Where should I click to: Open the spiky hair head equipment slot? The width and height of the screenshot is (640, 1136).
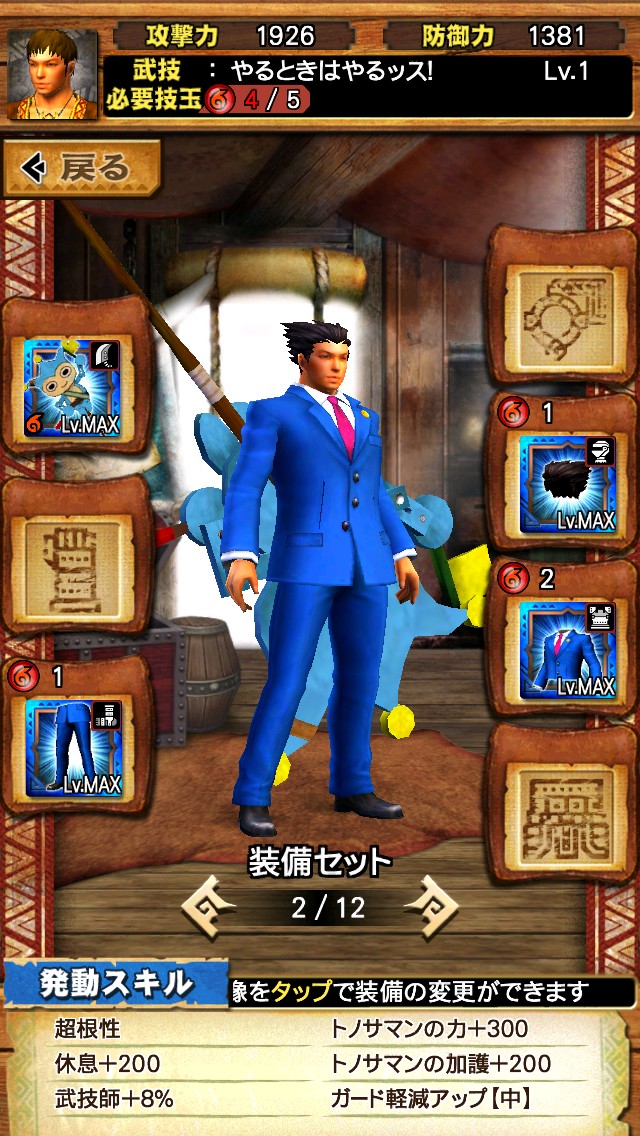coord(568,481)
